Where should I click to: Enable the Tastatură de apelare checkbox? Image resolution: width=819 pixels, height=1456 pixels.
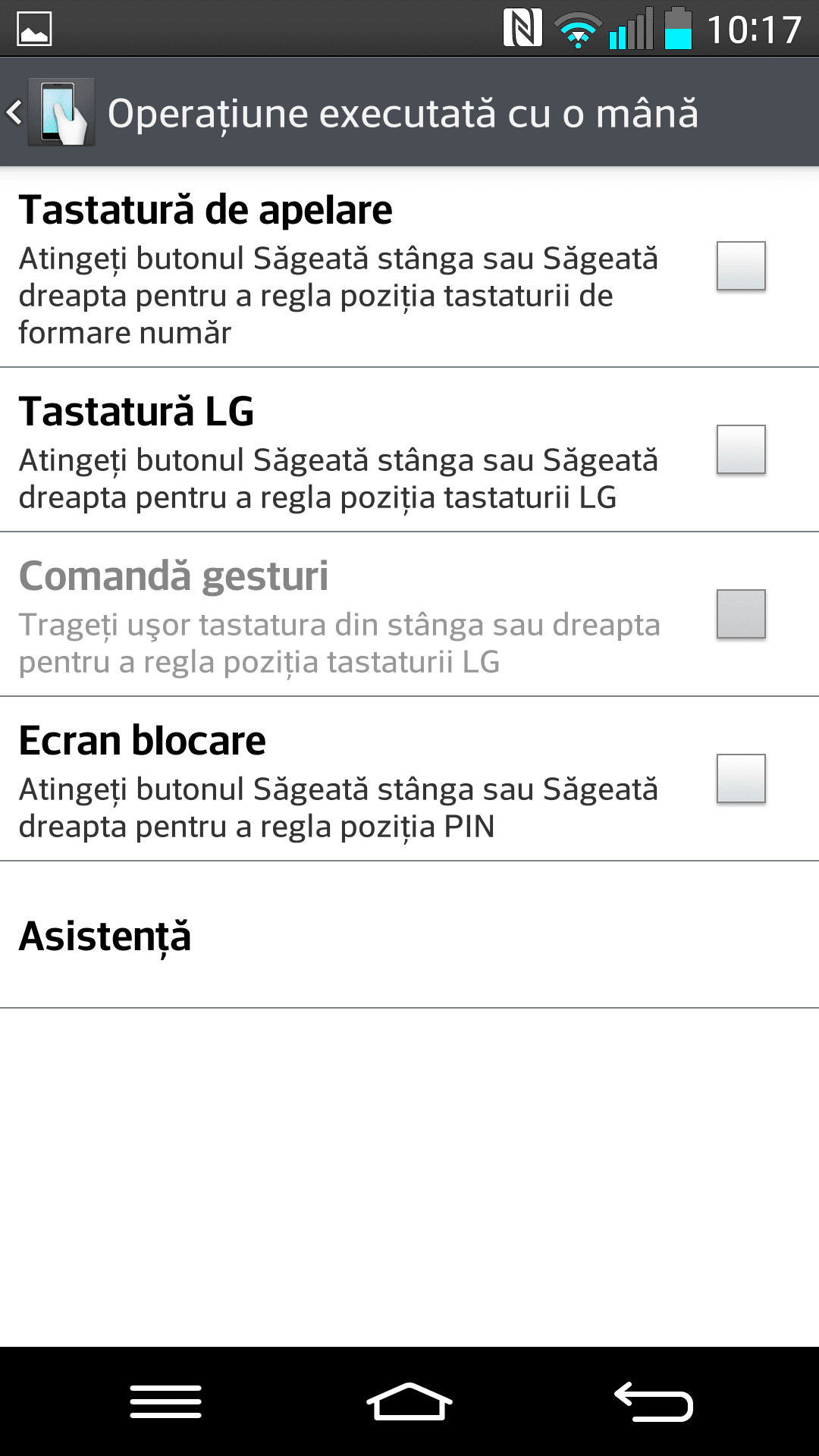(x=740, y=266)
